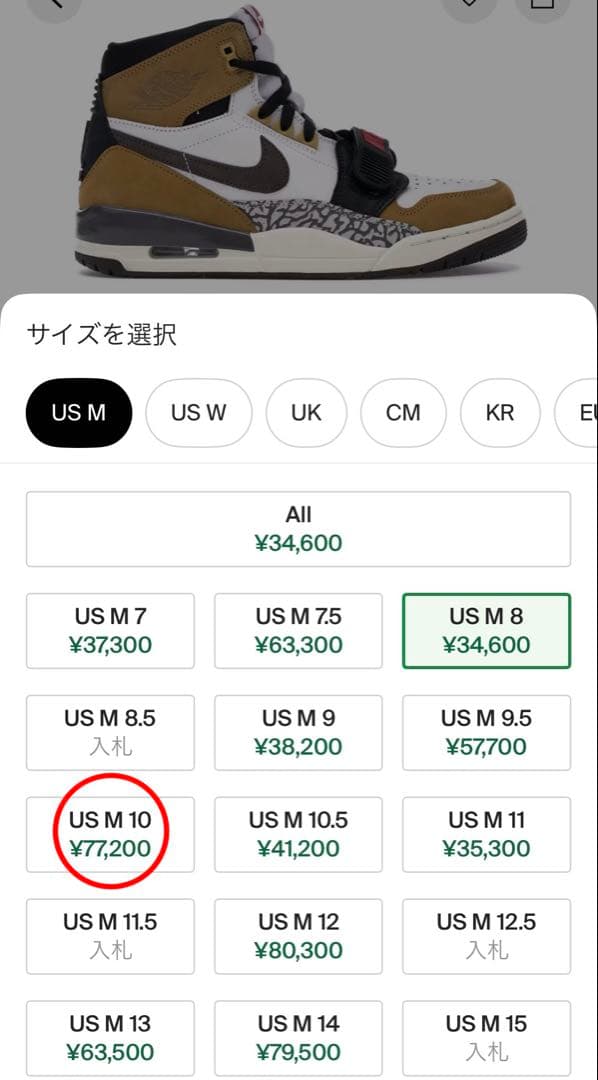This screenshot has width=598, height=1080.
Task: Select size US M 13
Action: point(110,1039)
